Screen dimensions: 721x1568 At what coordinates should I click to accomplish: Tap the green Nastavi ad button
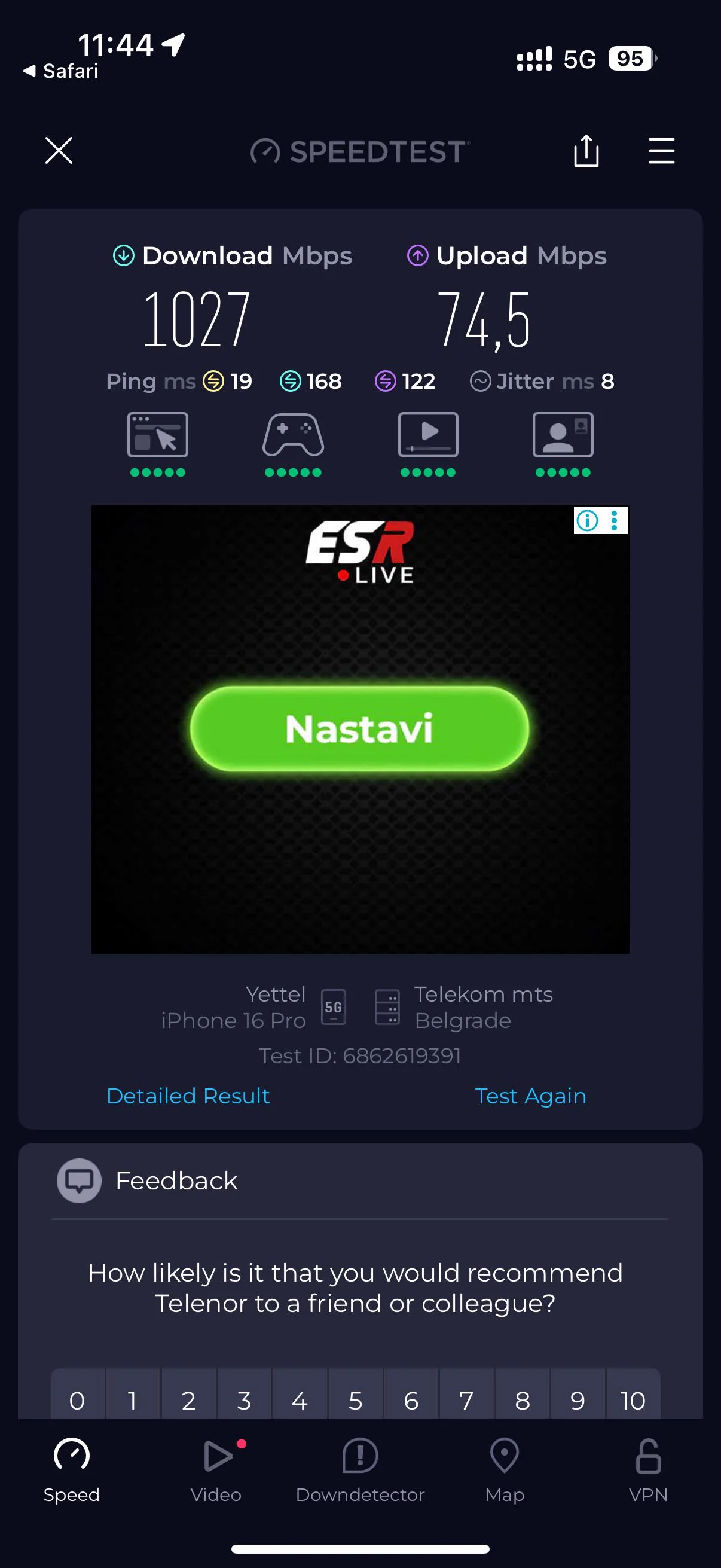pyautogui.click(x=359, y=728)
